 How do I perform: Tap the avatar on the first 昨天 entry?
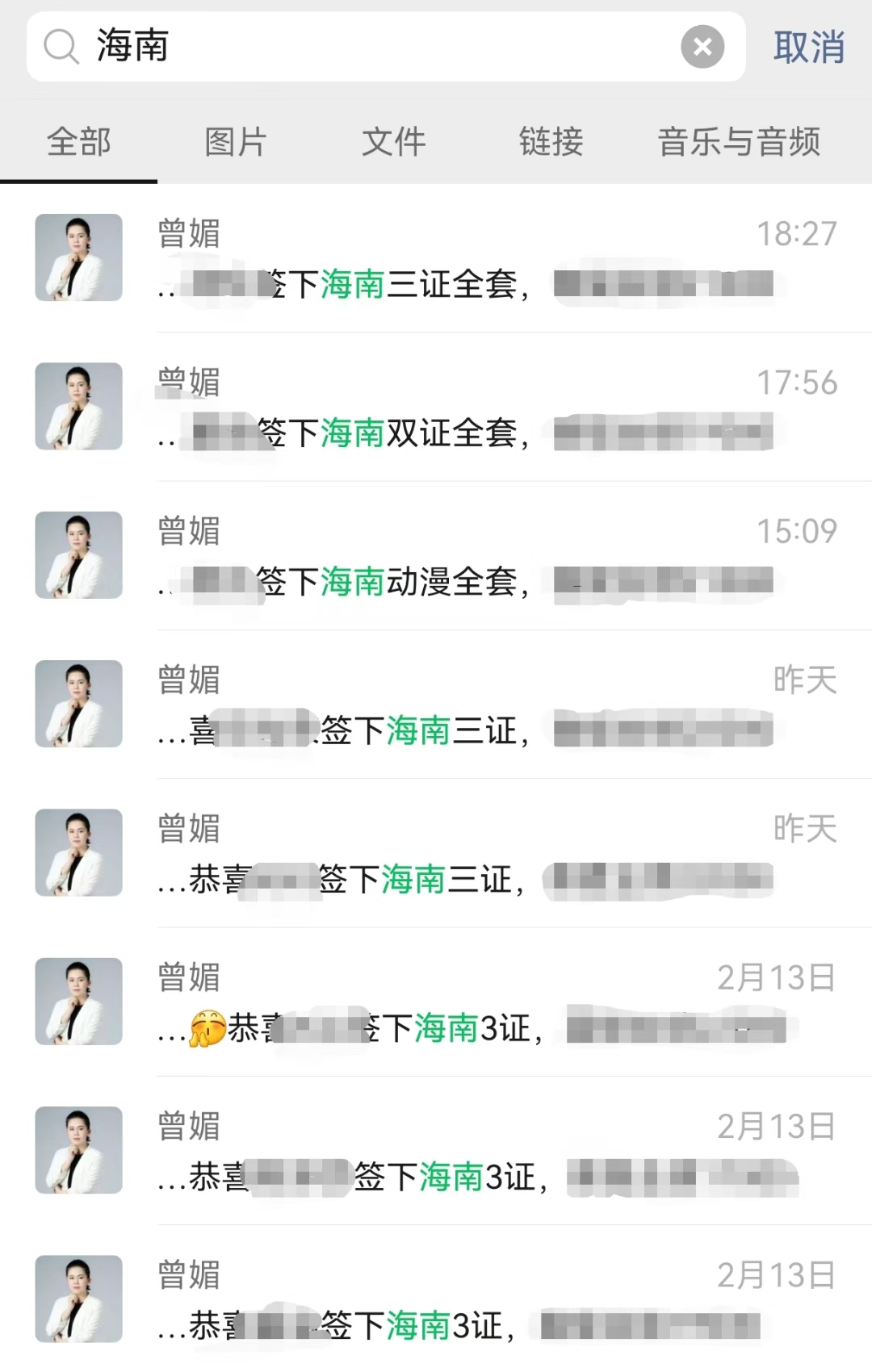click(x=78, y=703)
